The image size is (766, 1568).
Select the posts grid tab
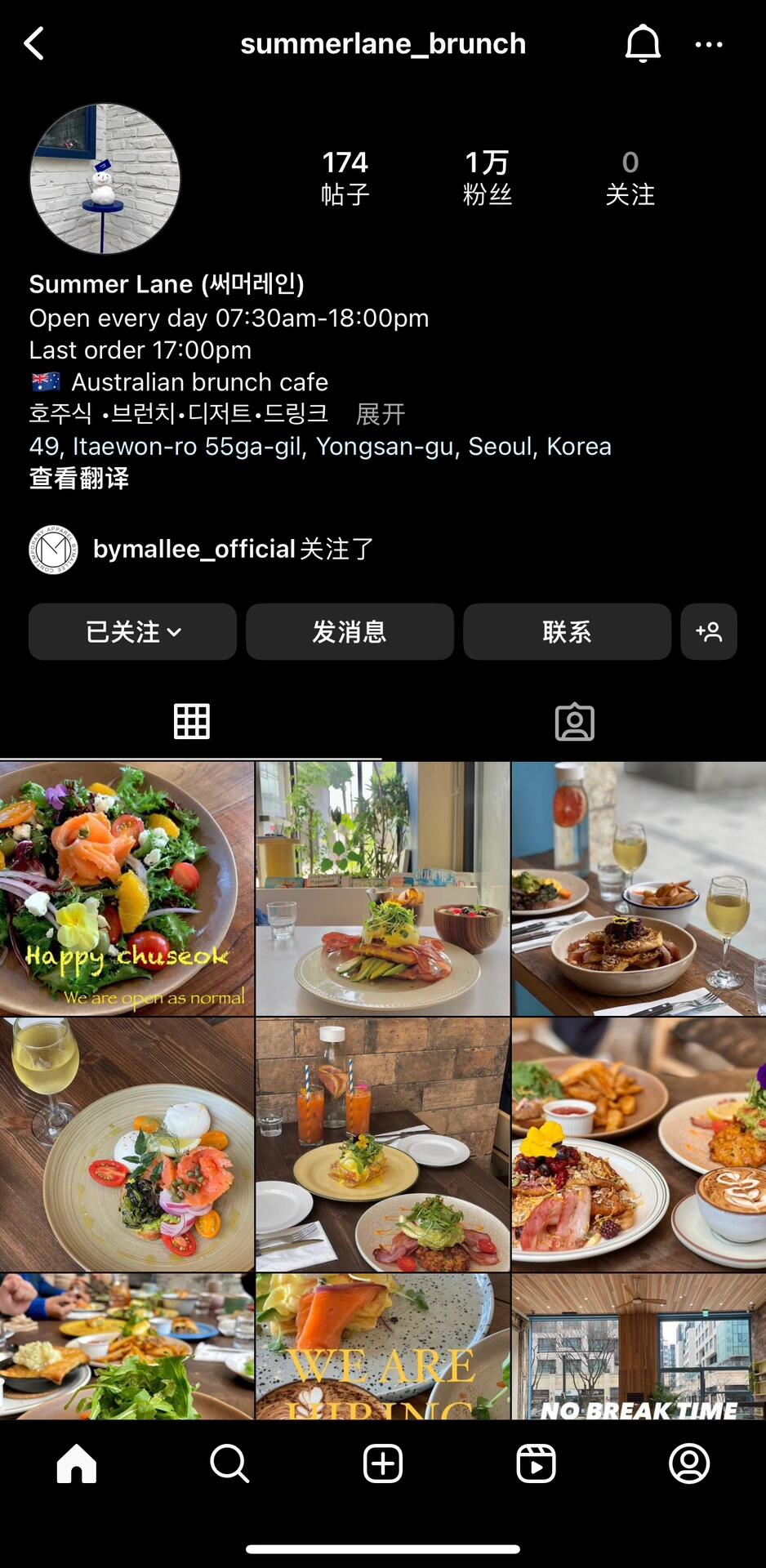click(x=192, y=722)
